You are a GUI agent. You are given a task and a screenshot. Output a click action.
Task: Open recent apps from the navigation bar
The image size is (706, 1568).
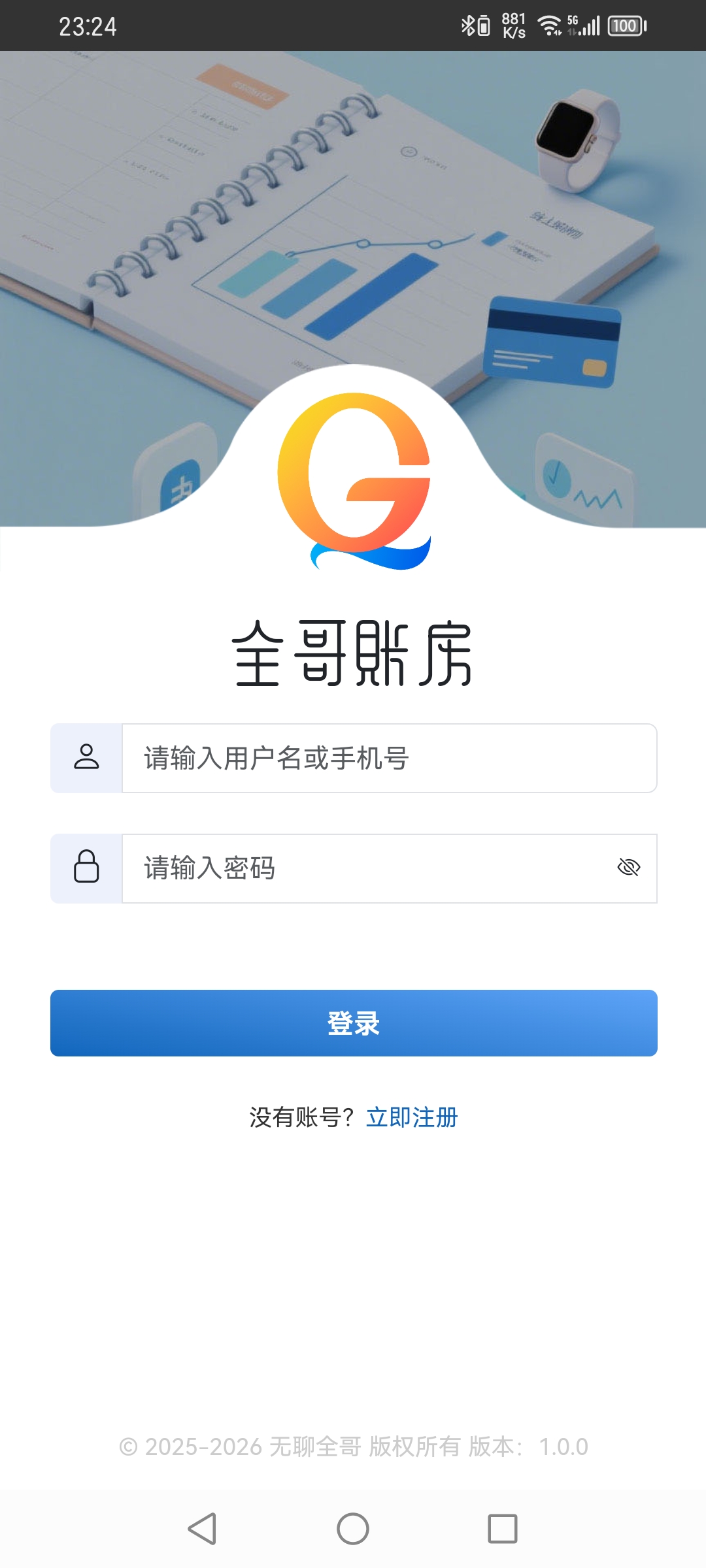[502, 1529]
